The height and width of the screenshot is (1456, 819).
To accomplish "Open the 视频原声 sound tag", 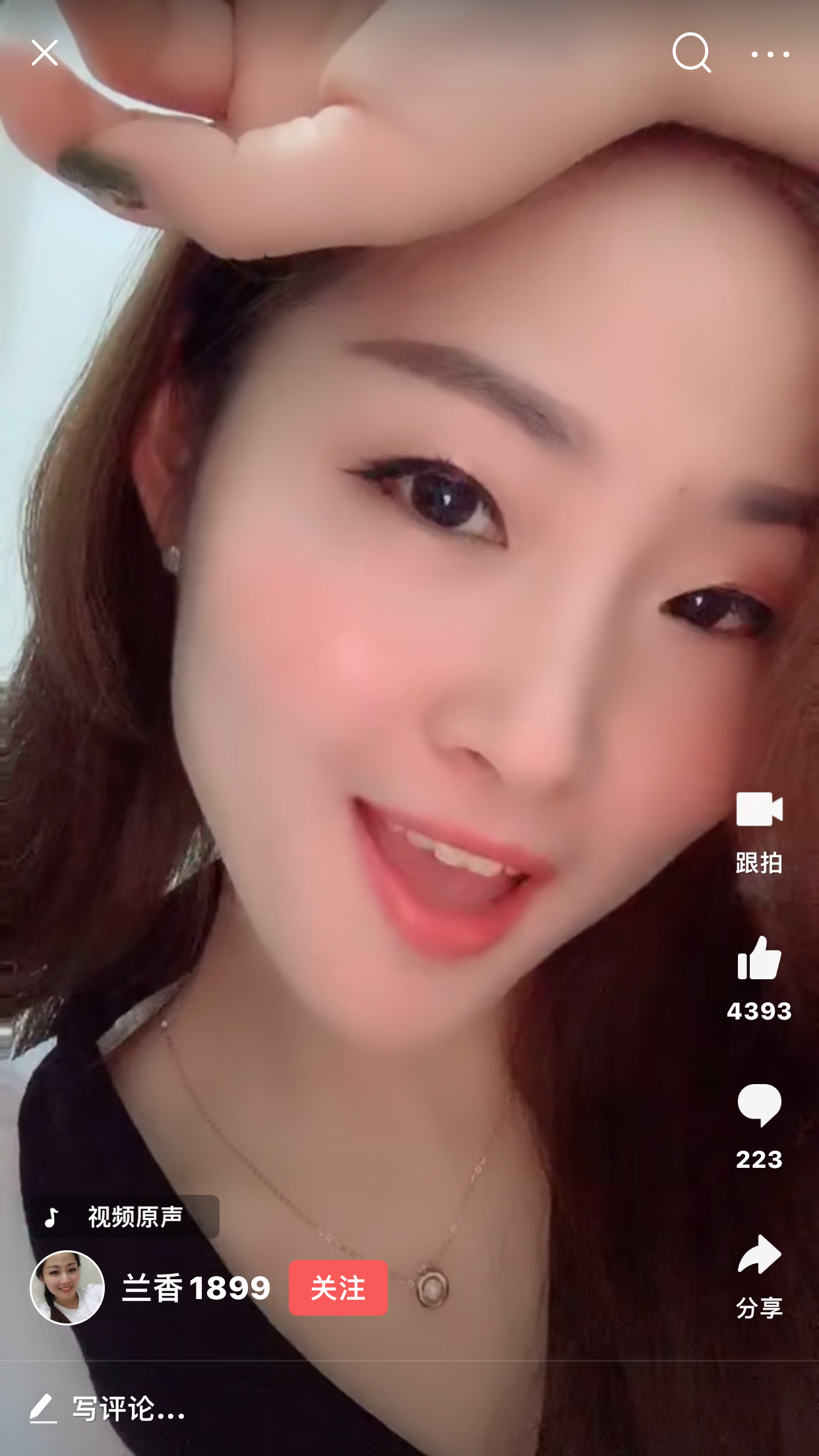I will coord(125,1217).
